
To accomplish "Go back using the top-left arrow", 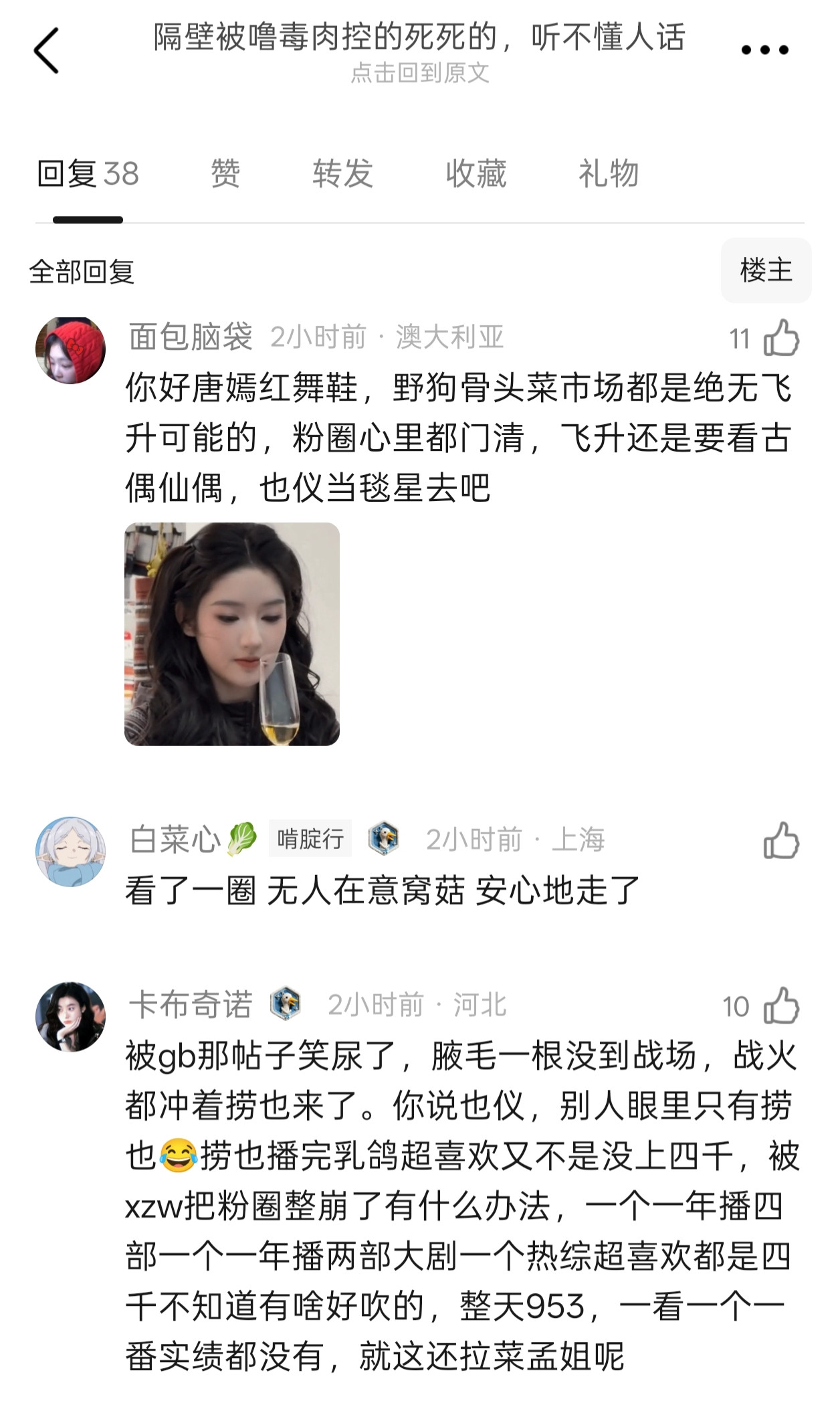I will pyautogui.click(x=47, y=50).
